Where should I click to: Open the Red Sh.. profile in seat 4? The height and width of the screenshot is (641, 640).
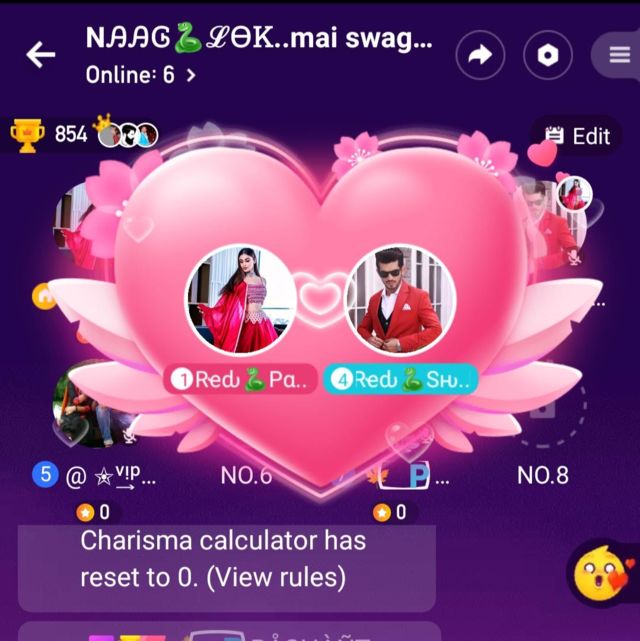tap(400, 300)
